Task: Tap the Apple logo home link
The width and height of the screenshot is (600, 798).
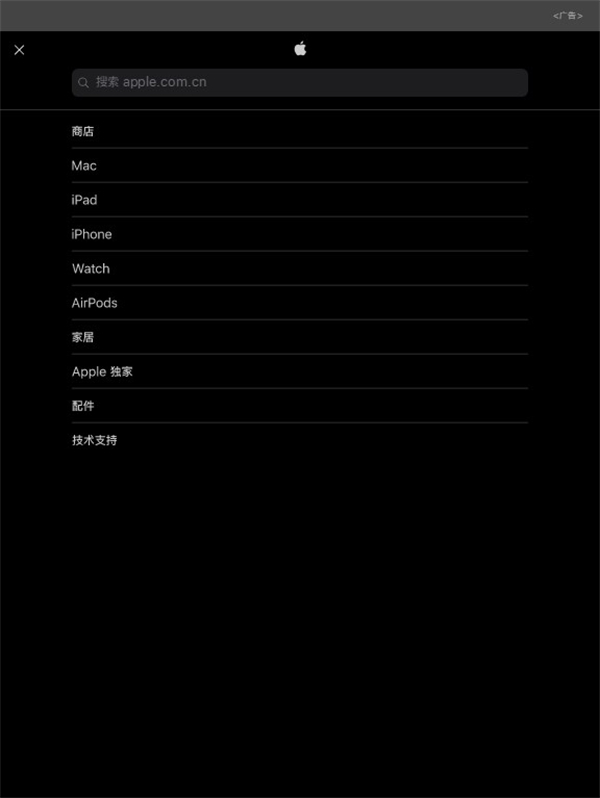Action: pyautogui.click(x=300, y=49)
